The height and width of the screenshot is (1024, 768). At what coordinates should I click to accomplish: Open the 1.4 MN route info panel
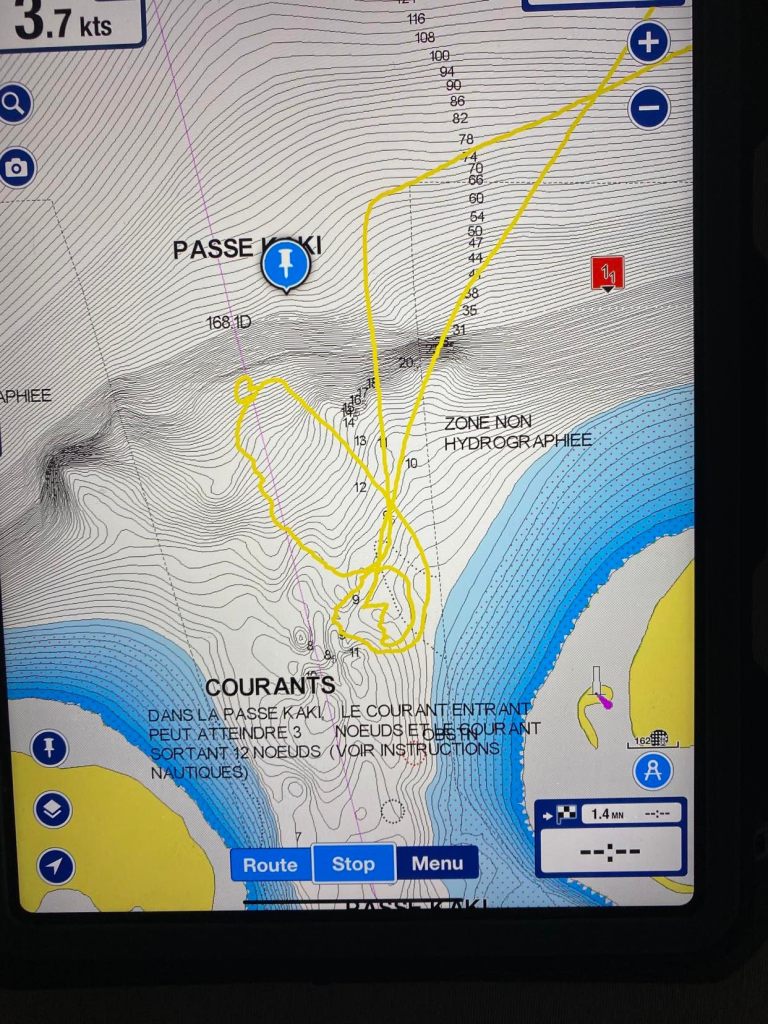[611, 836]
